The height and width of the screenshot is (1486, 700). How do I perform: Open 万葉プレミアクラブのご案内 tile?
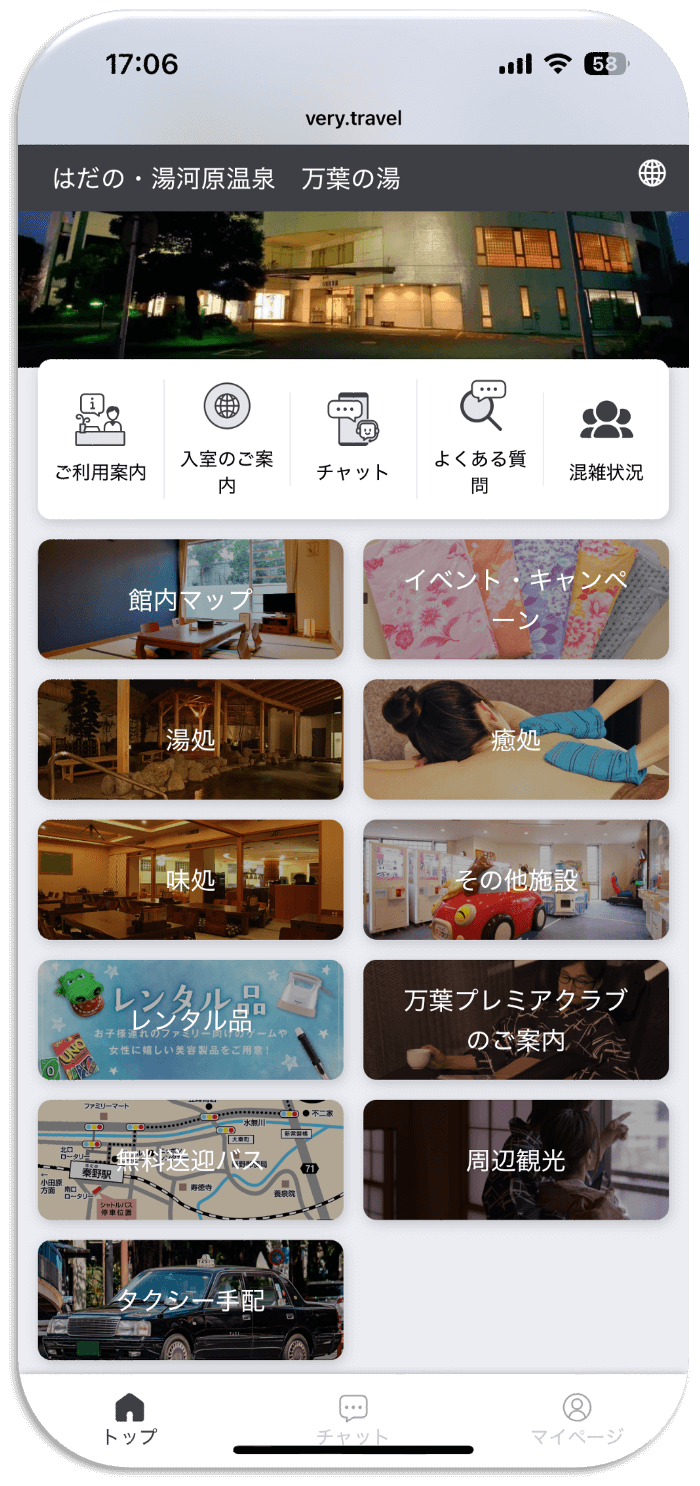coord(516,1019)
